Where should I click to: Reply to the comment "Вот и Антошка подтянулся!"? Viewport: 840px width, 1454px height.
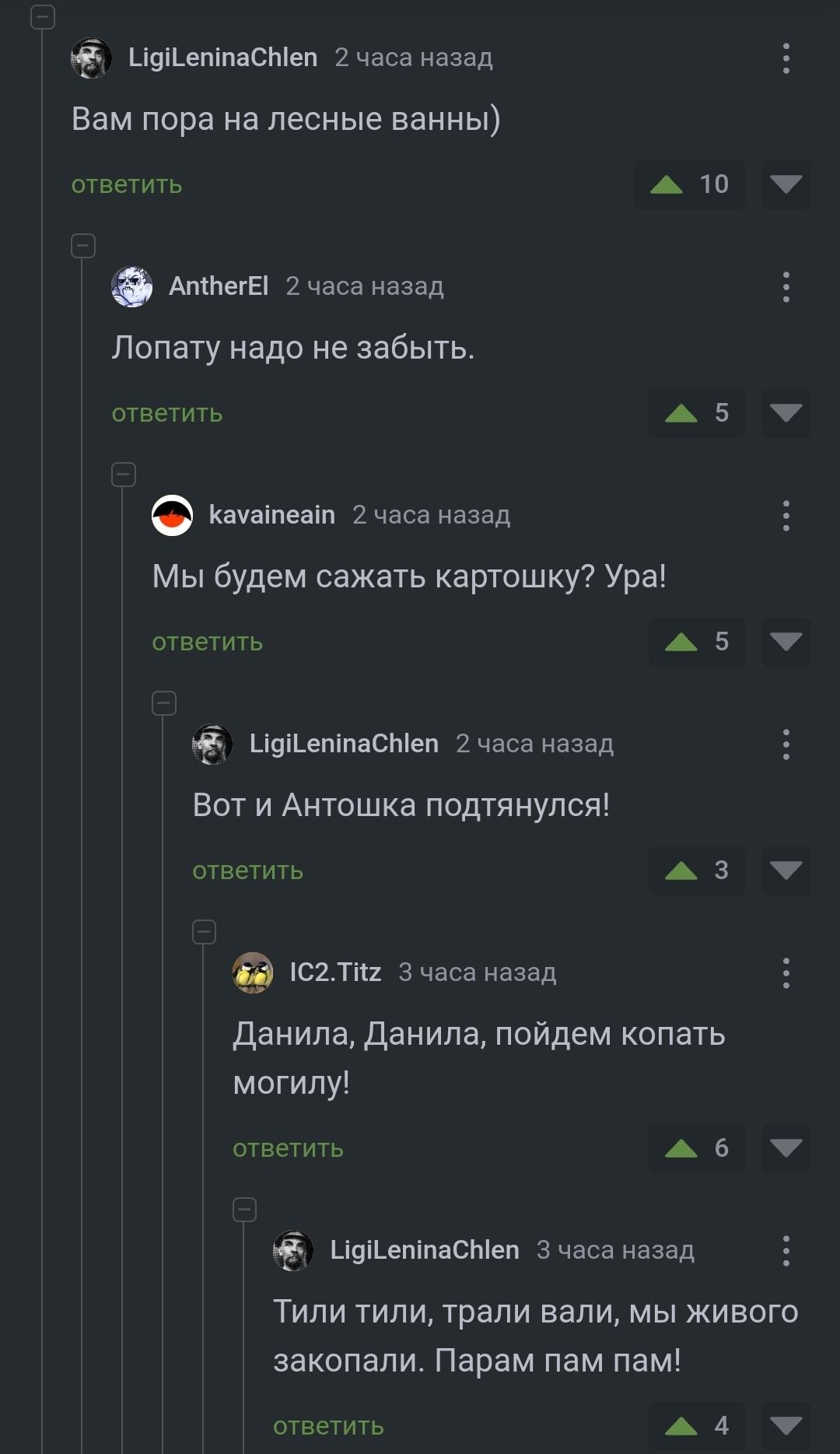pyautogui.click(x=248, y=871)
